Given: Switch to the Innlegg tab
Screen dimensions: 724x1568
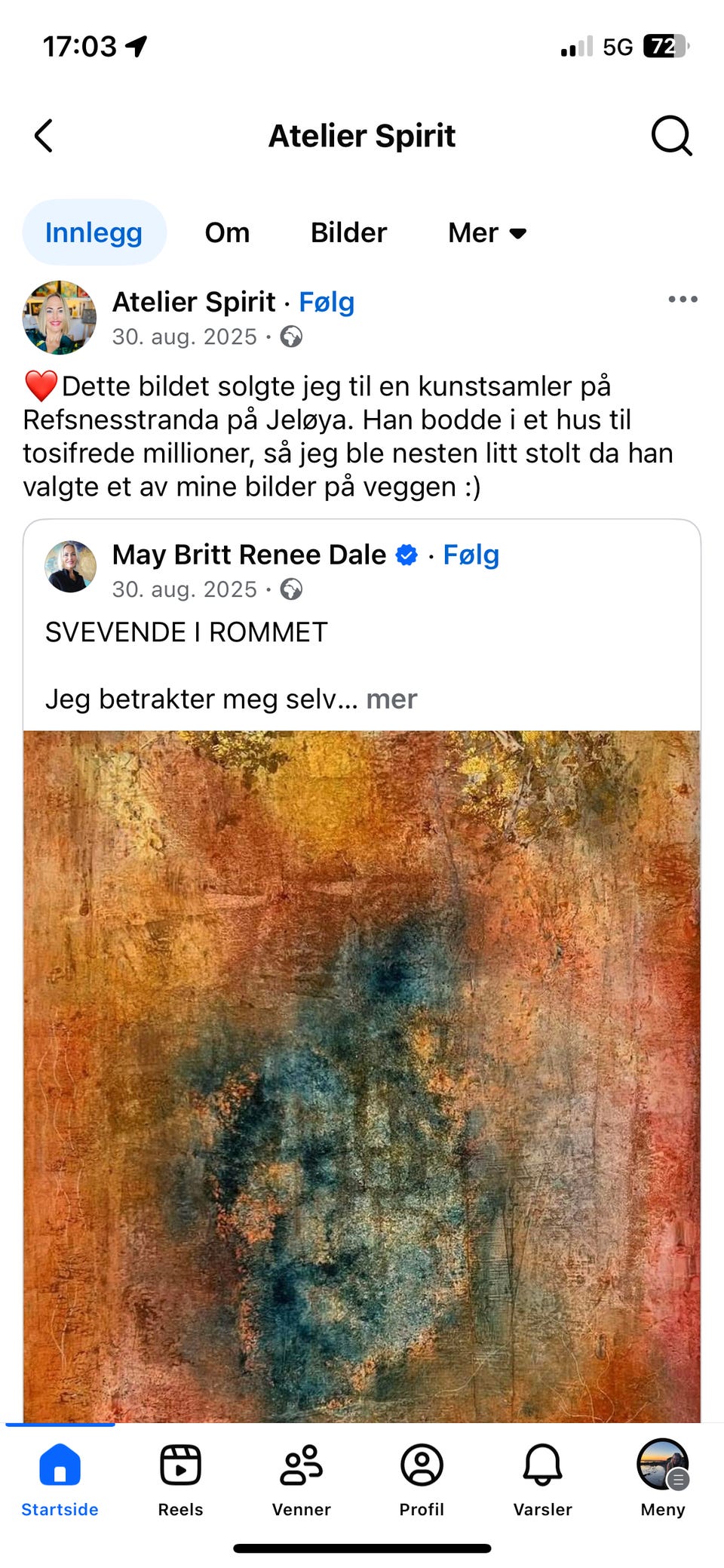Looking at the screenshot, I should (94, 232).
